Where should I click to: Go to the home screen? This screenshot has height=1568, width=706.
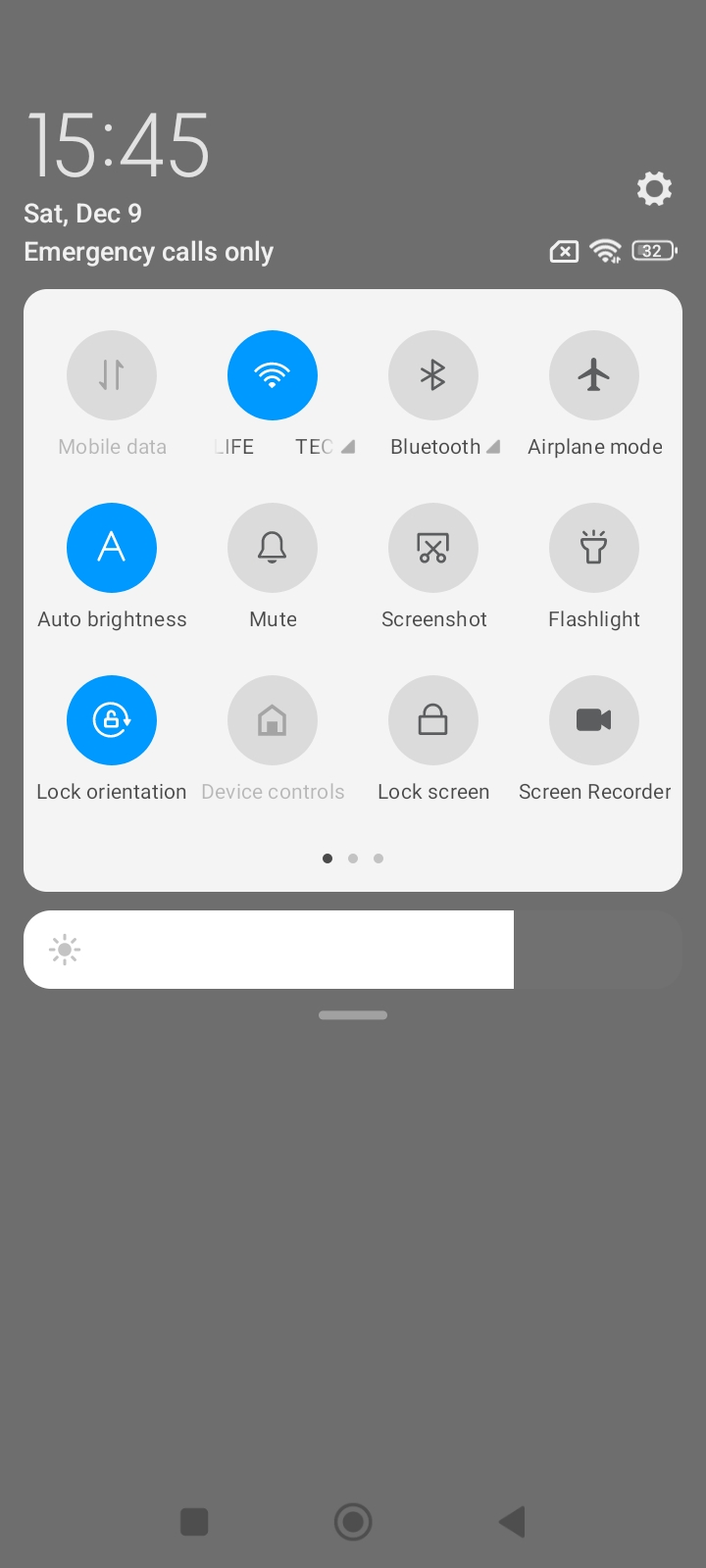(x=353, y=1522)
